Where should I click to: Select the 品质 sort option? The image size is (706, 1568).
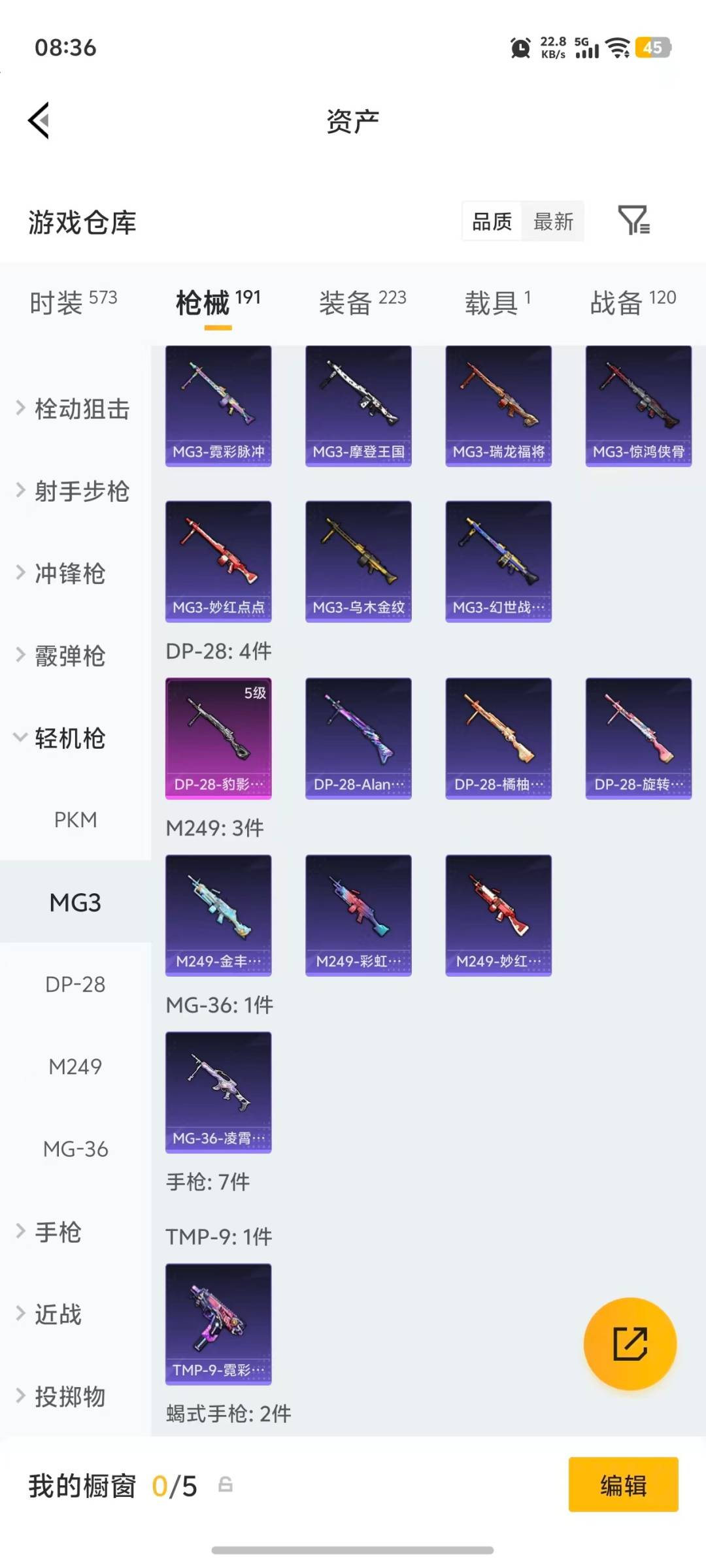(491, 221)
